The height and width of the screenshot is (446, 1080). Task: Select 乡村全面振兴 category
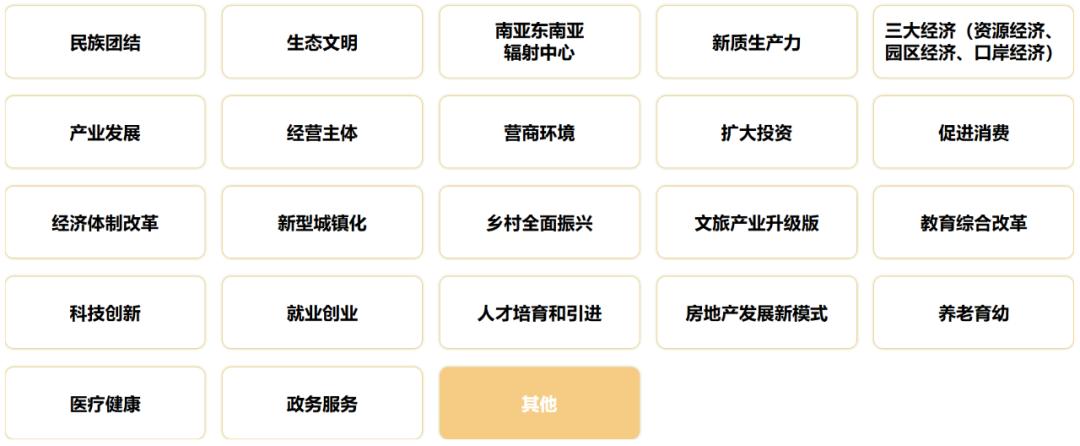[x=539, y=223]
